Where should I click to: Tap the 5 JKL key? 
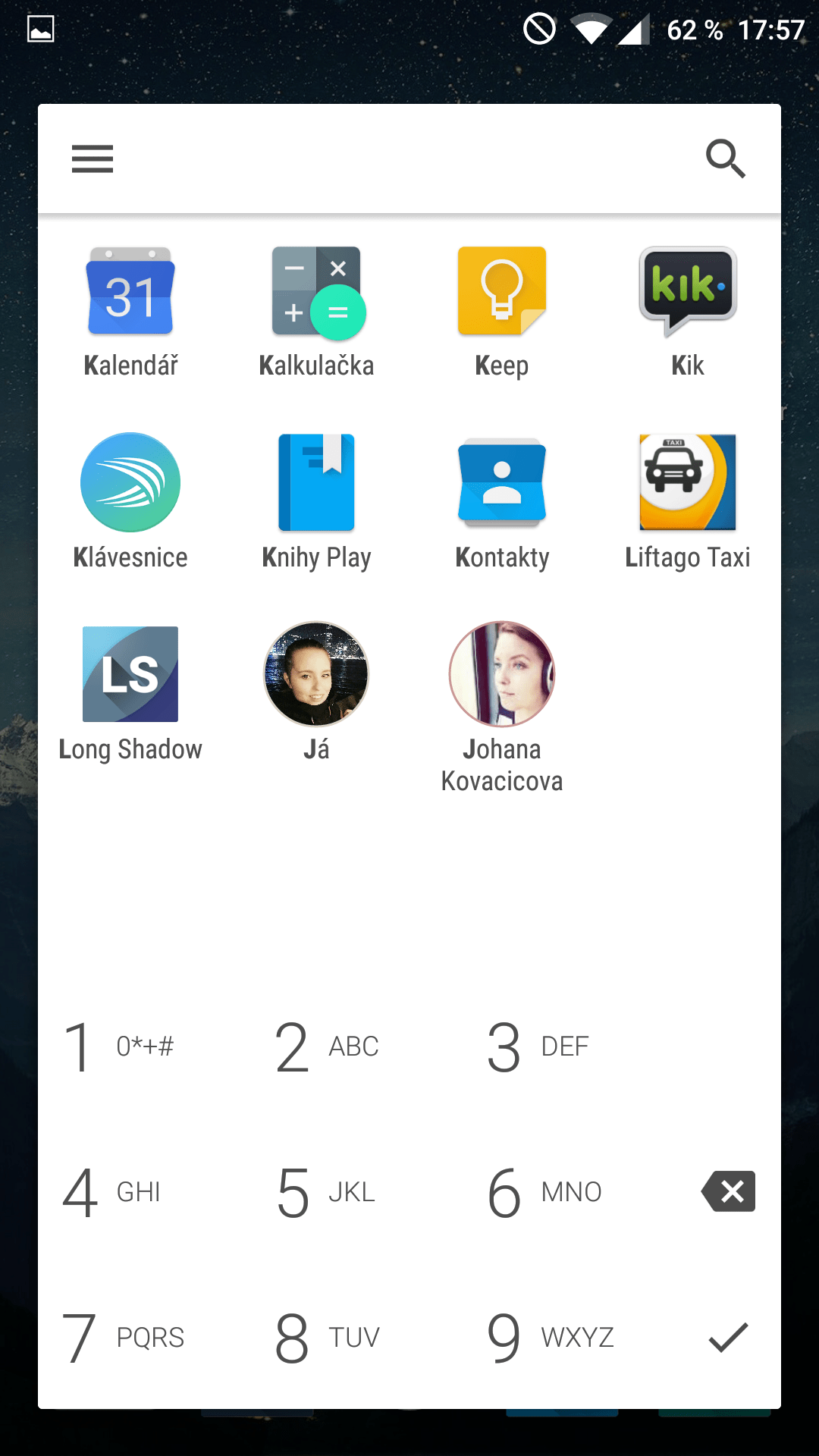pyautogui.click(x=326, y=1193)
